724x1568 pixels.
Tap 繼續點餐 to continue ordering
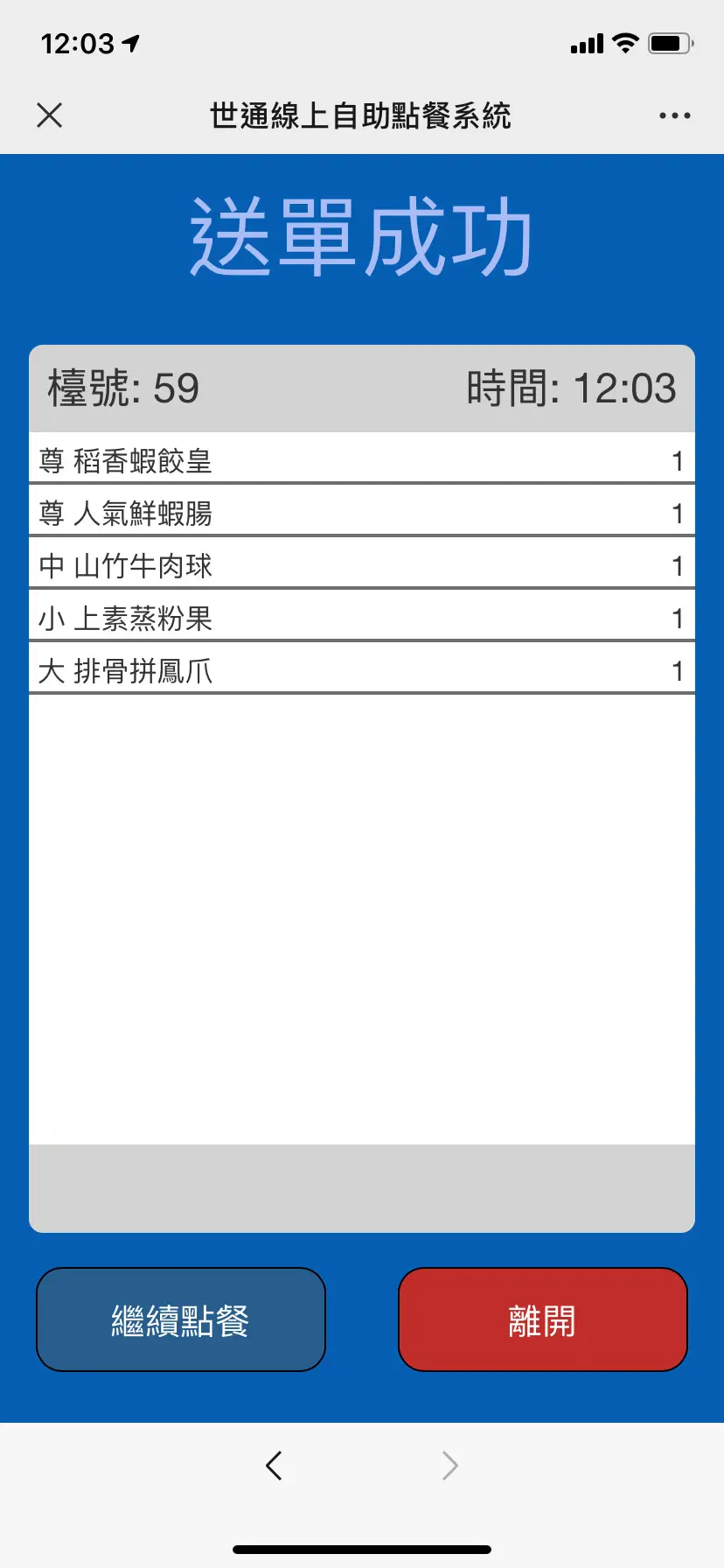coord(181,1319)
